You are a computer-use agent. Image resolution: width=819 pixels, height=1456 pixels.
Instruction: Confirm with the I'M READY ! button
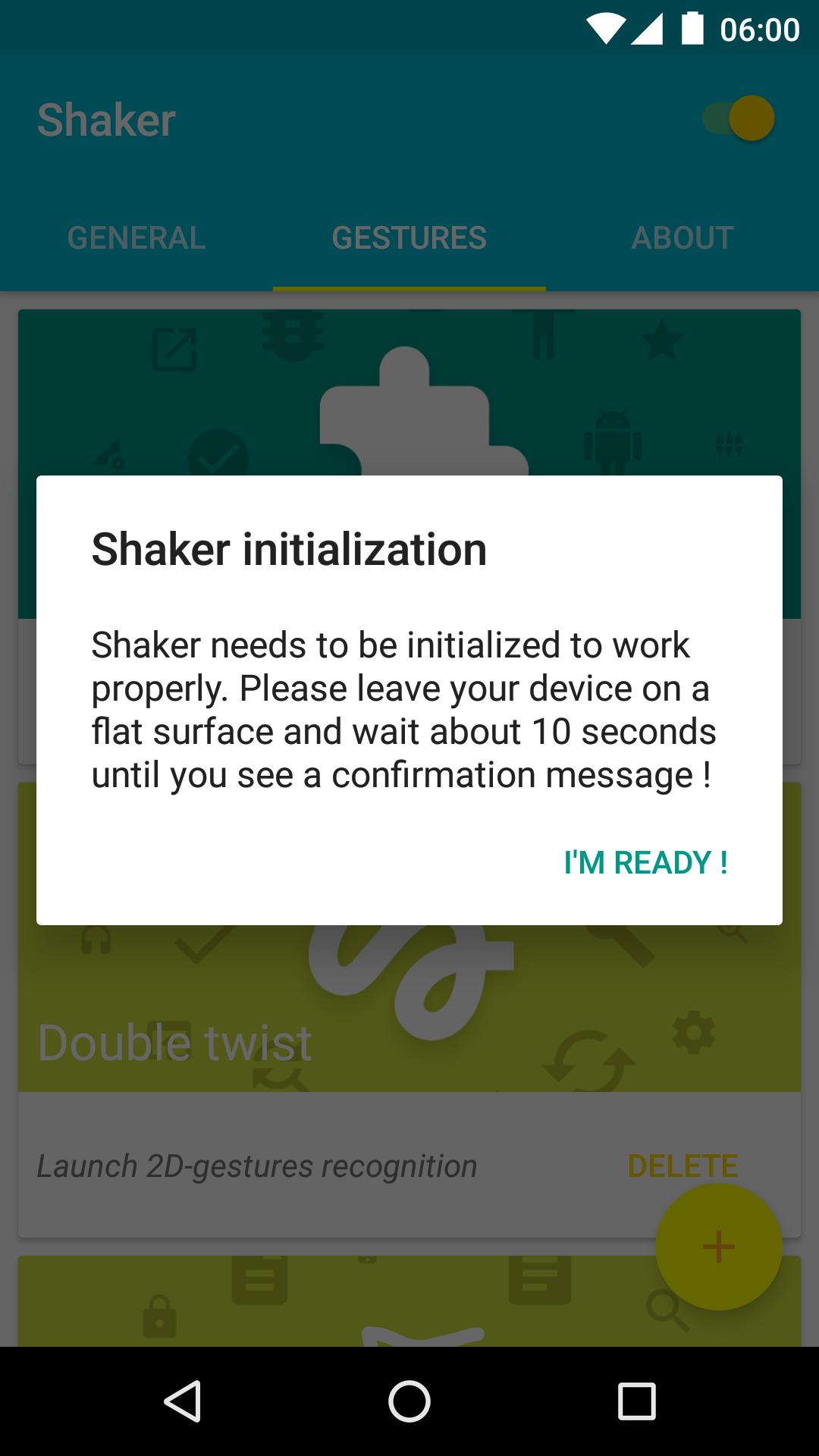645,863
